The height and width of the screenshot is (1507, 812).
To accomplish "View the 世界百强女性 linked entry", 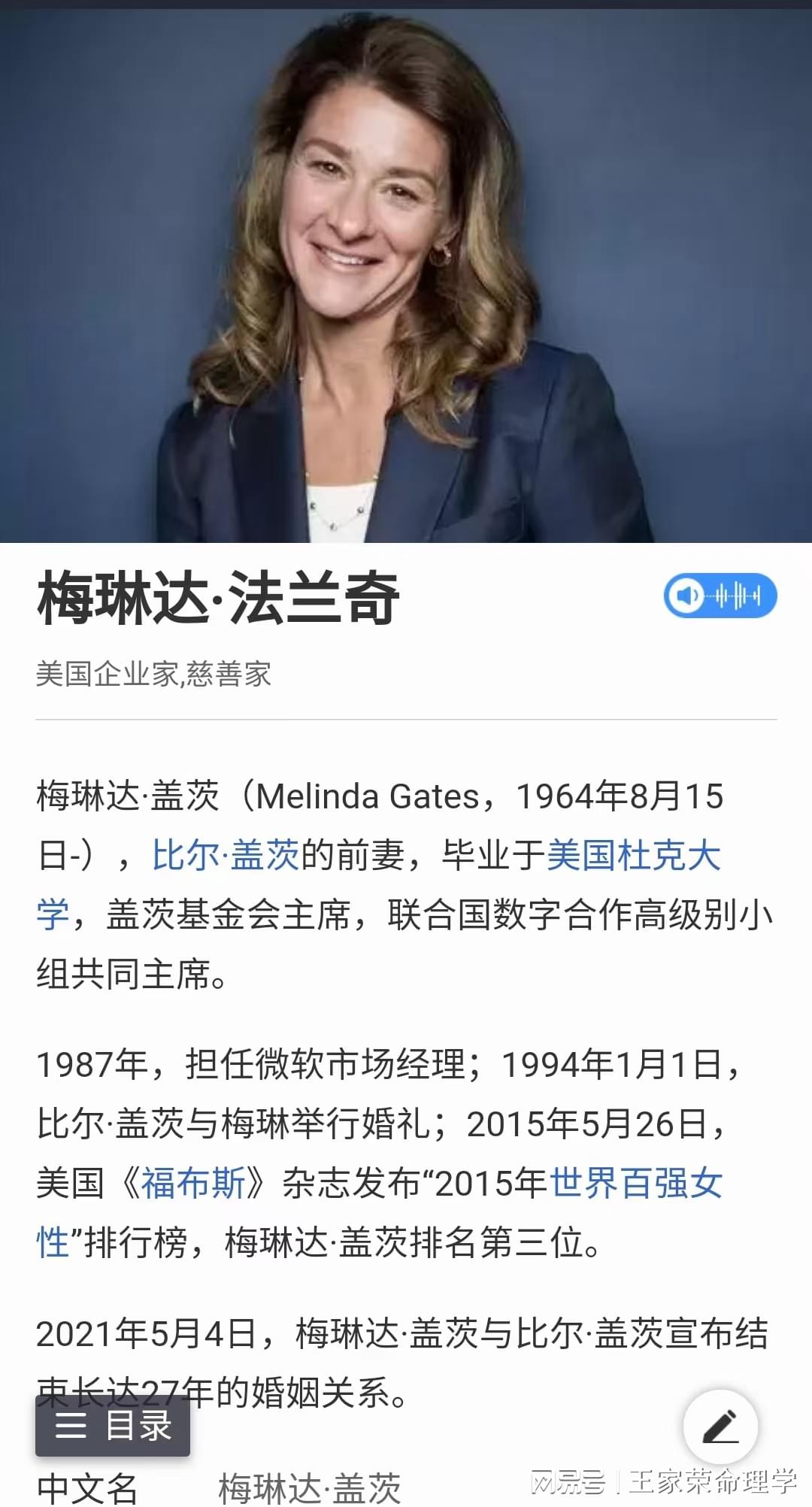I will 636,1183.
